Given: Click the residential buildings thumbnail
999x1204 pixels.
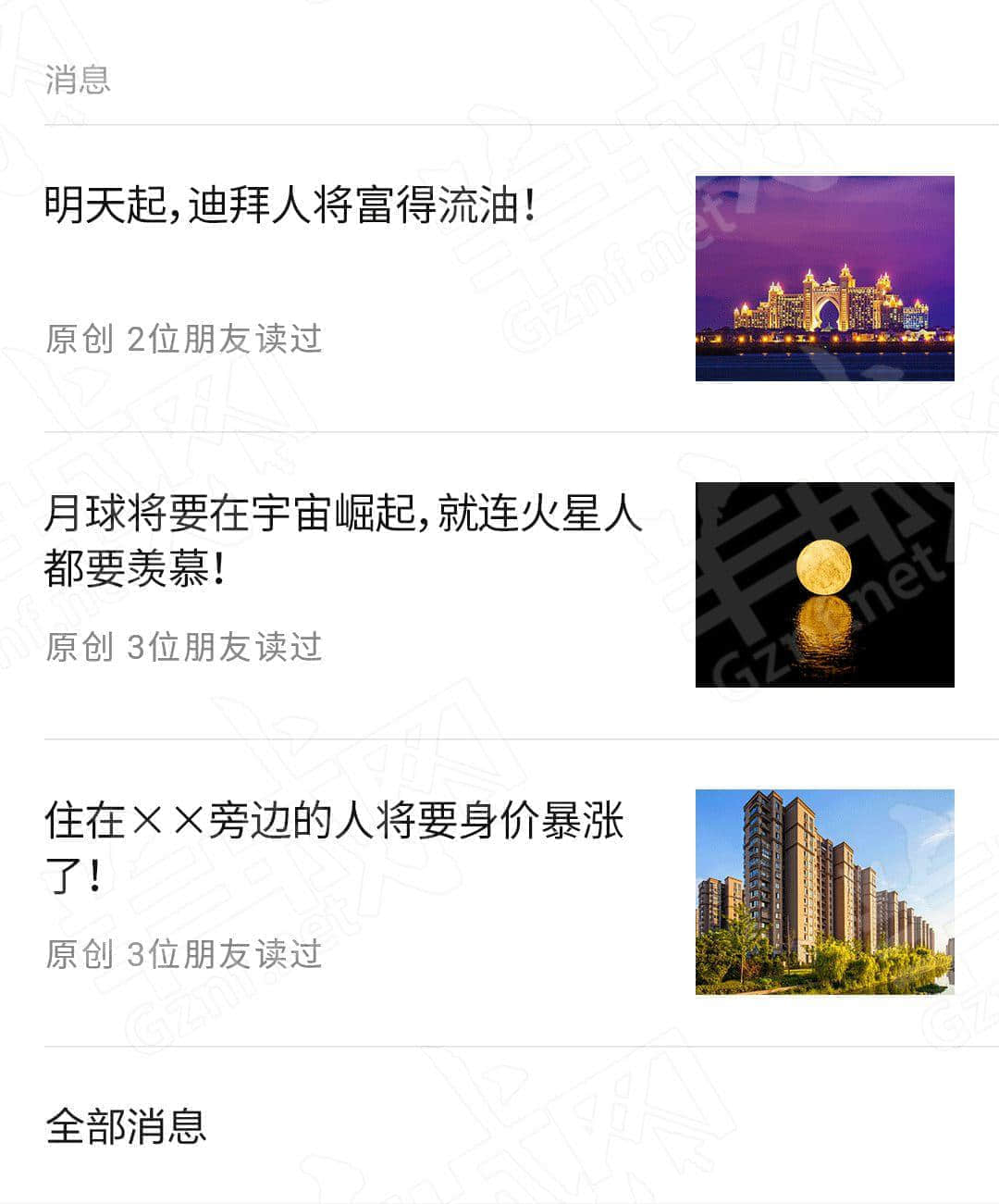Looking at the screenshot, I should [823, 893].
